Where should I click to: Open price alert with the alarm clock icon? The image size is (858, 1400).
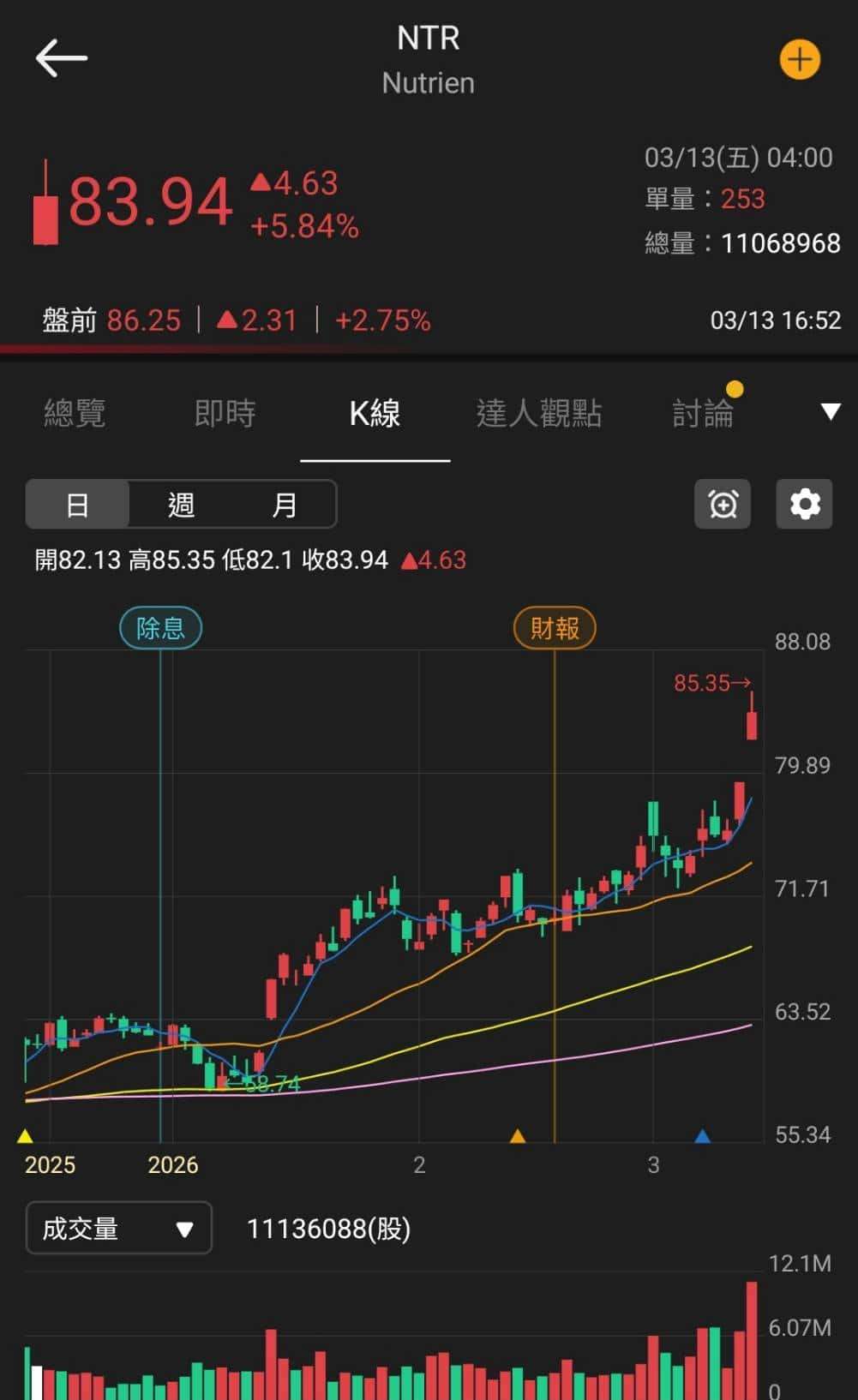[722, 505]
